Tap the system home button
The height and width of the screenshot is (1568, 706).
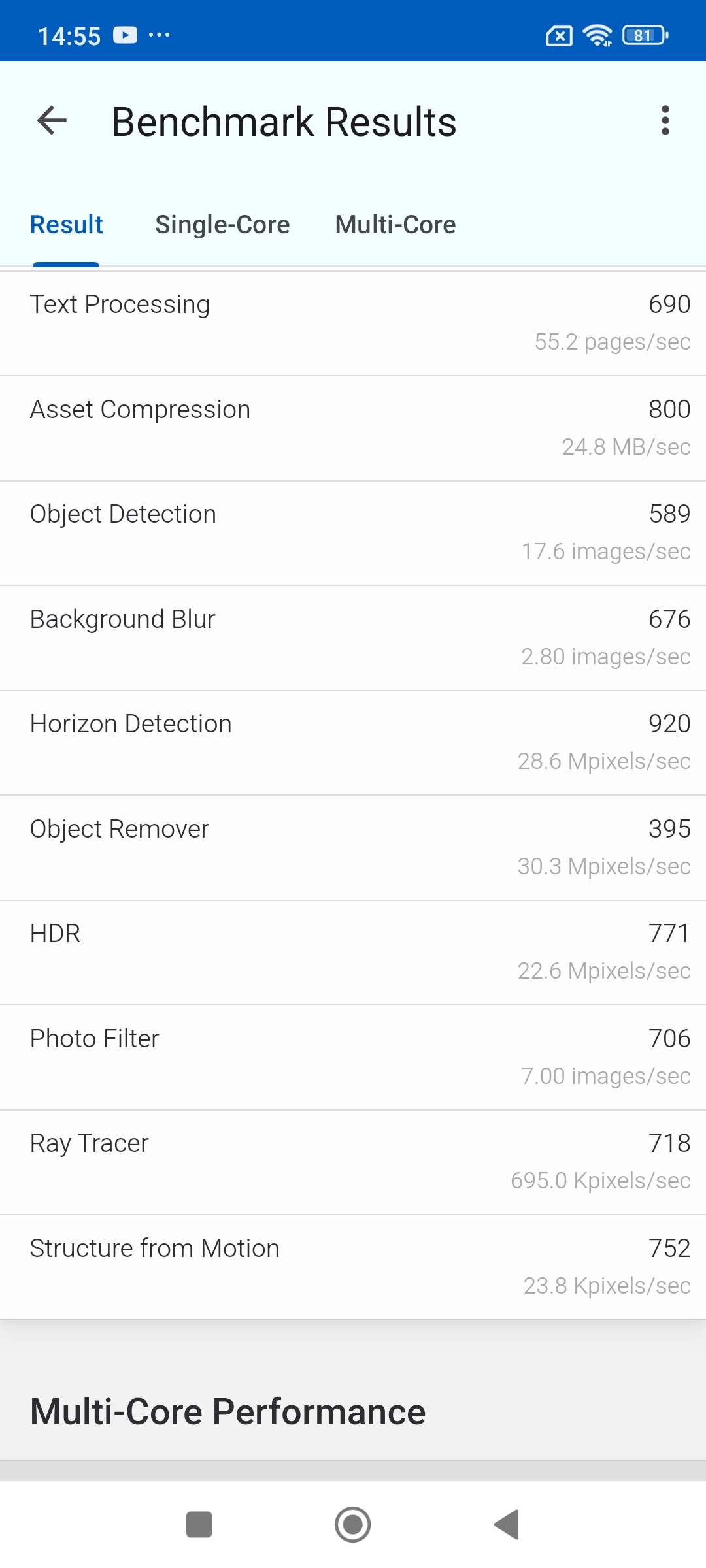[353, 1524]
